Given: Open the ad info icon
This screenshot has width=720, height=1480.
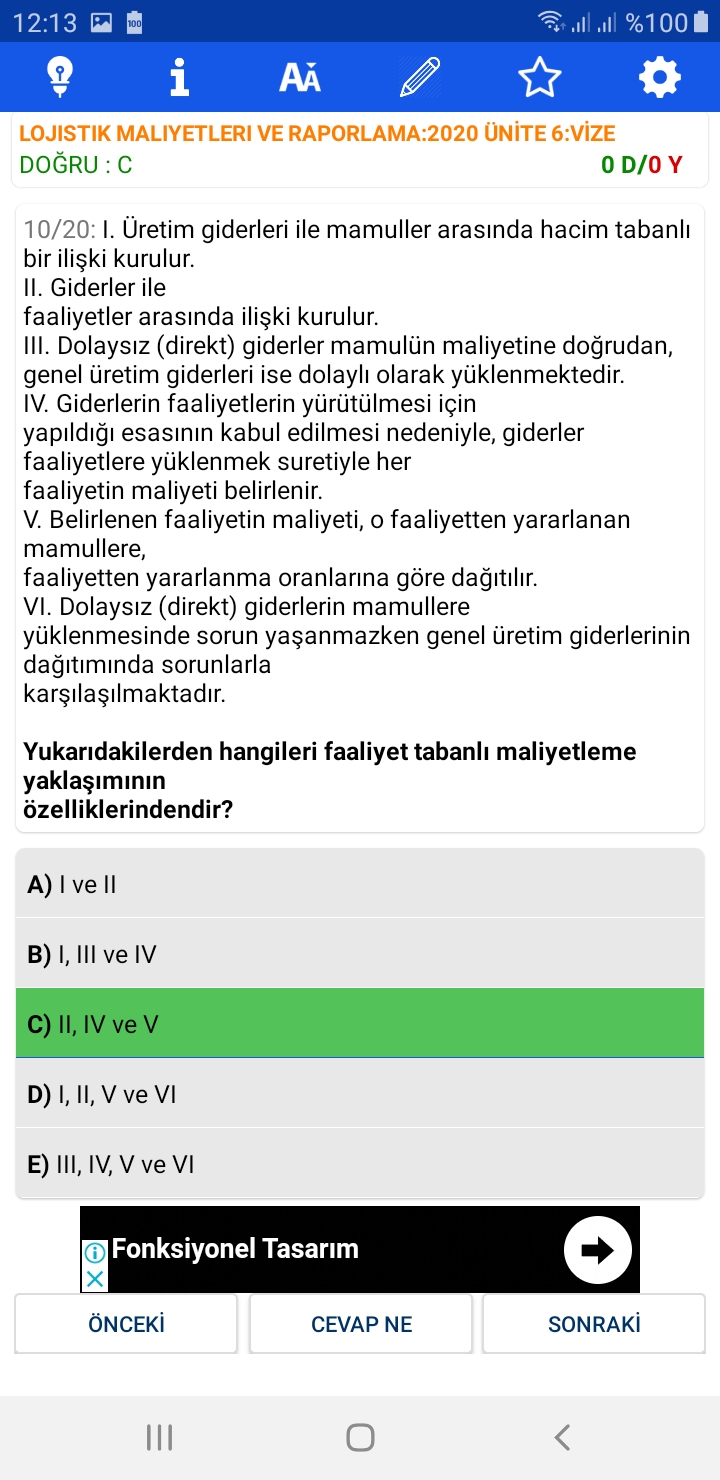Looking at the screenshot, I should click(x=94, y=1252).
